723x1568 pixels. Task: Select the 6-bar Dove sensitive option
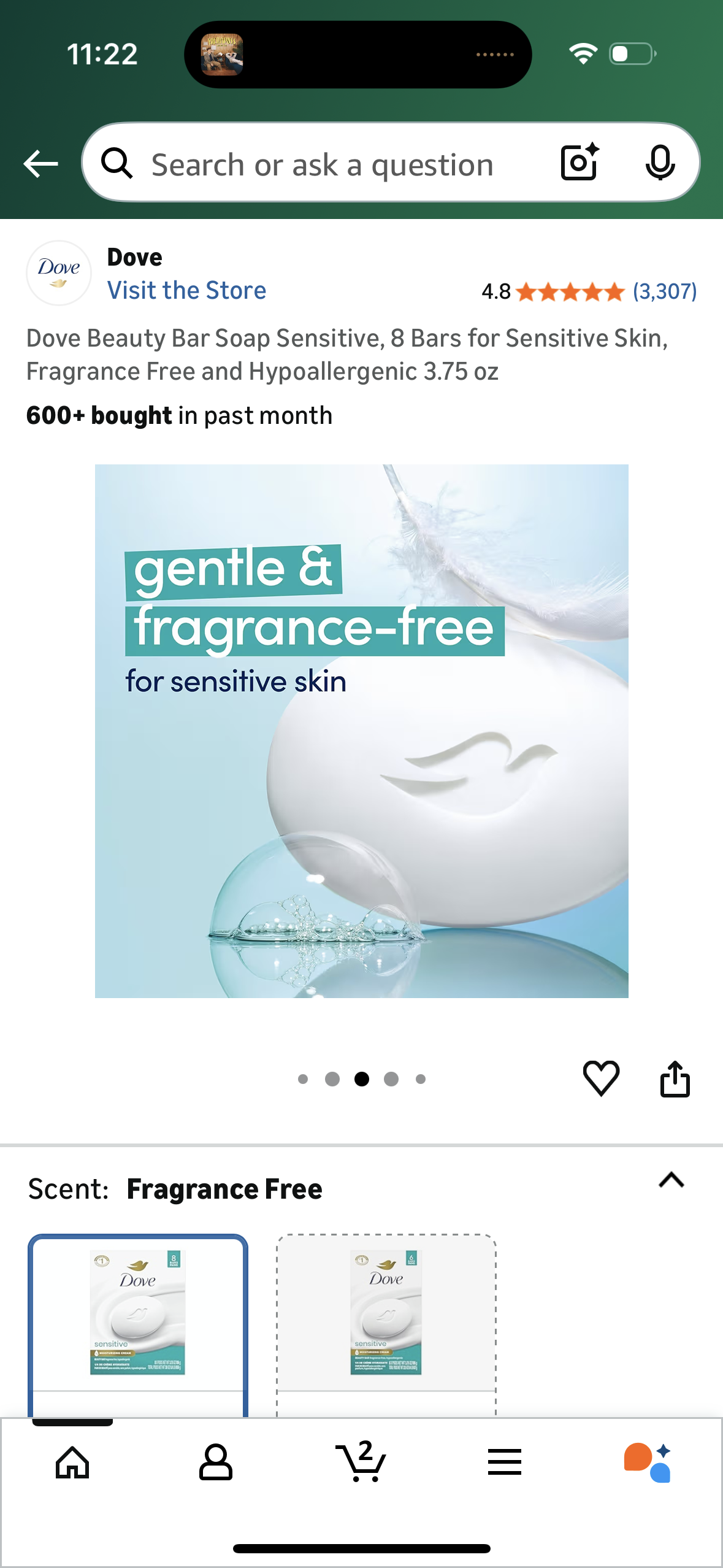click(386, 1313)
